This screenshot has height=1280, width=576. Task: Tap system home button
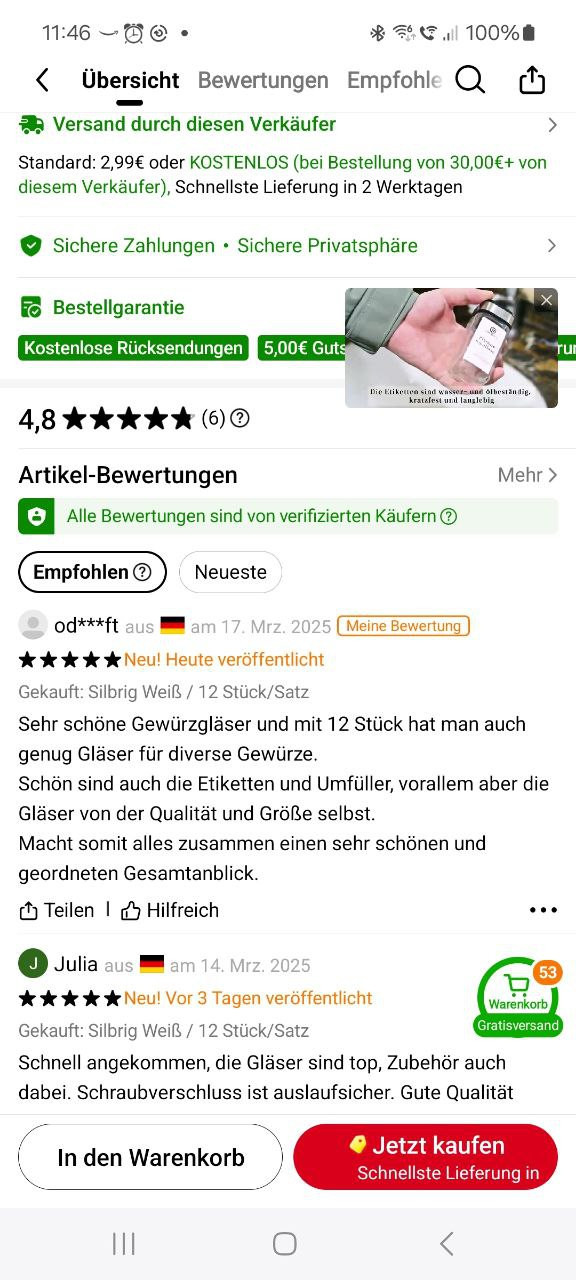[x=285, y=1243]
